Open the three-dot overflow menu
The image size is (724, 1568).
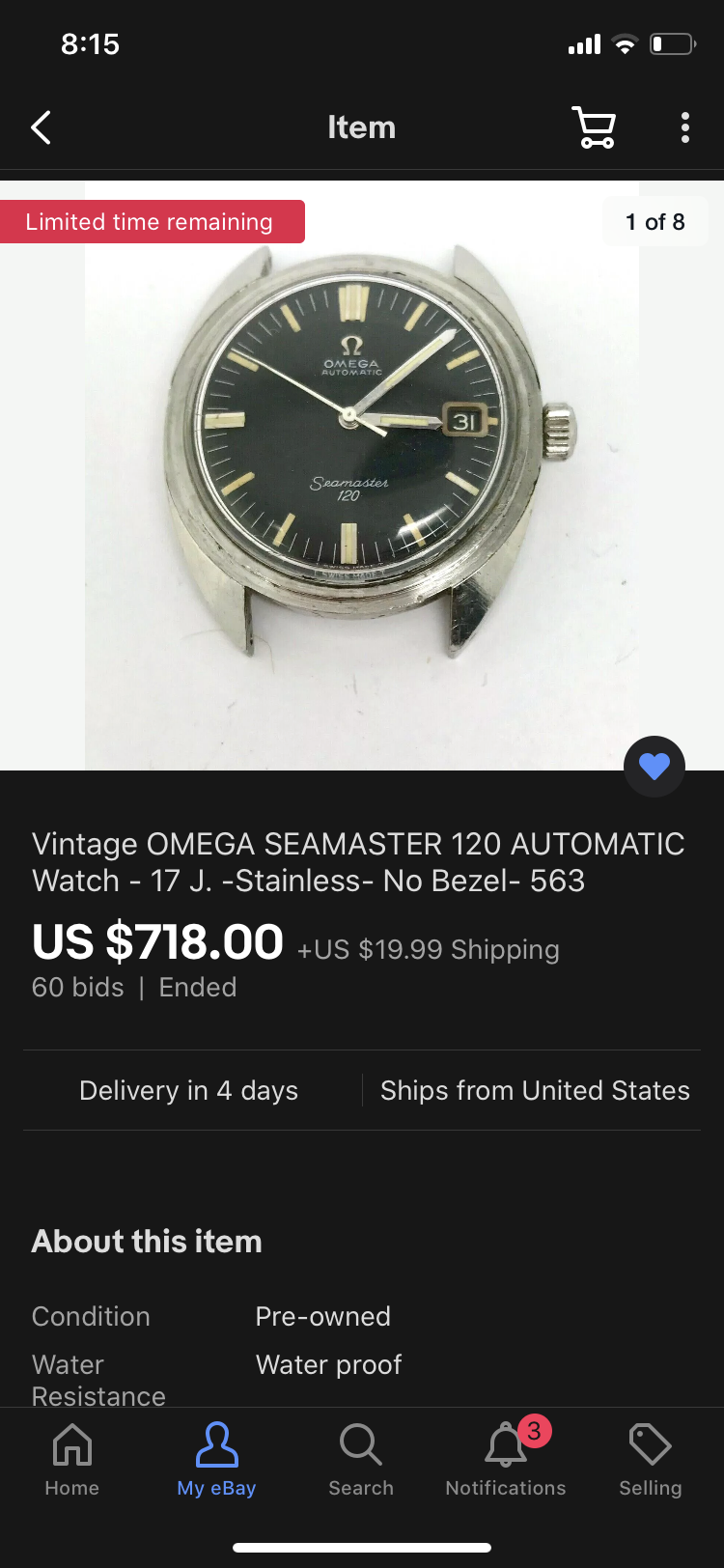pos(685,127)
